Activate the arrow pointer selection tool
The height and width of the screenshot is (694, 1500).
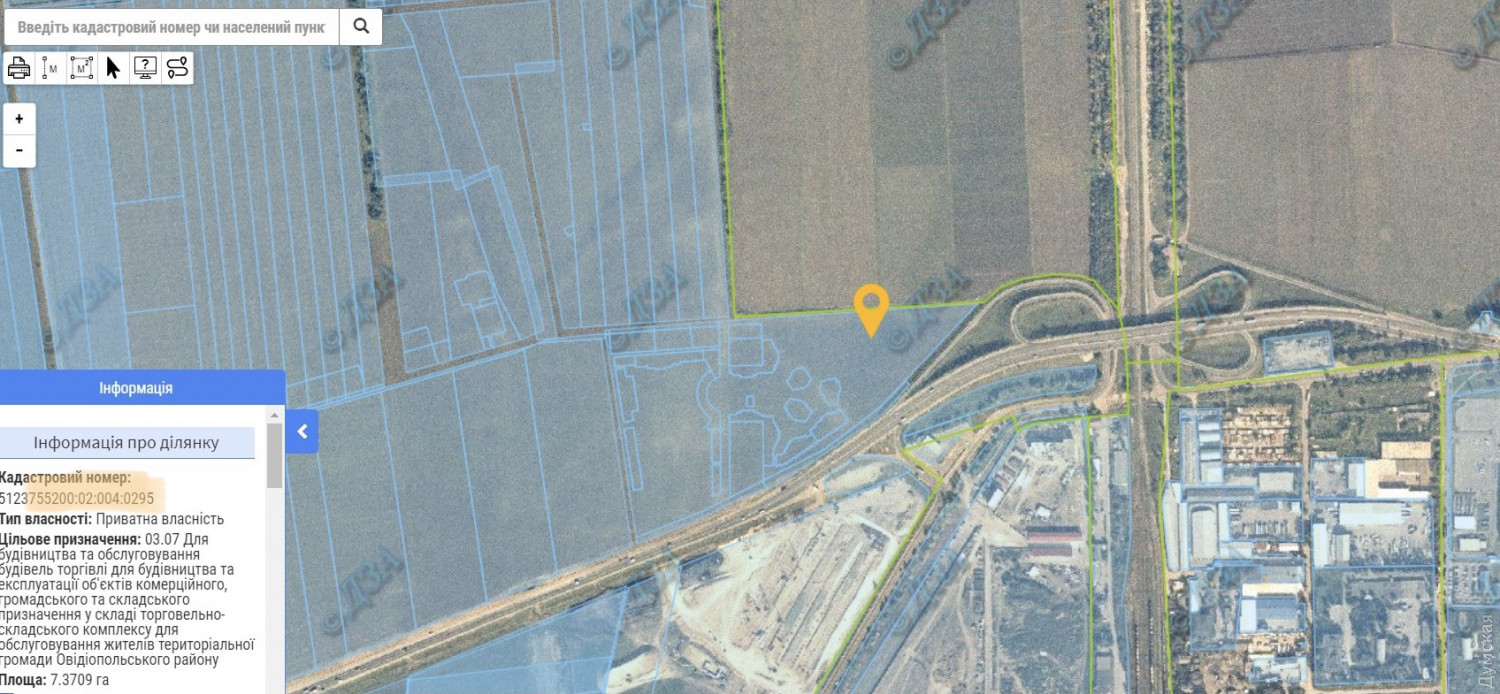tap(113, 68)
